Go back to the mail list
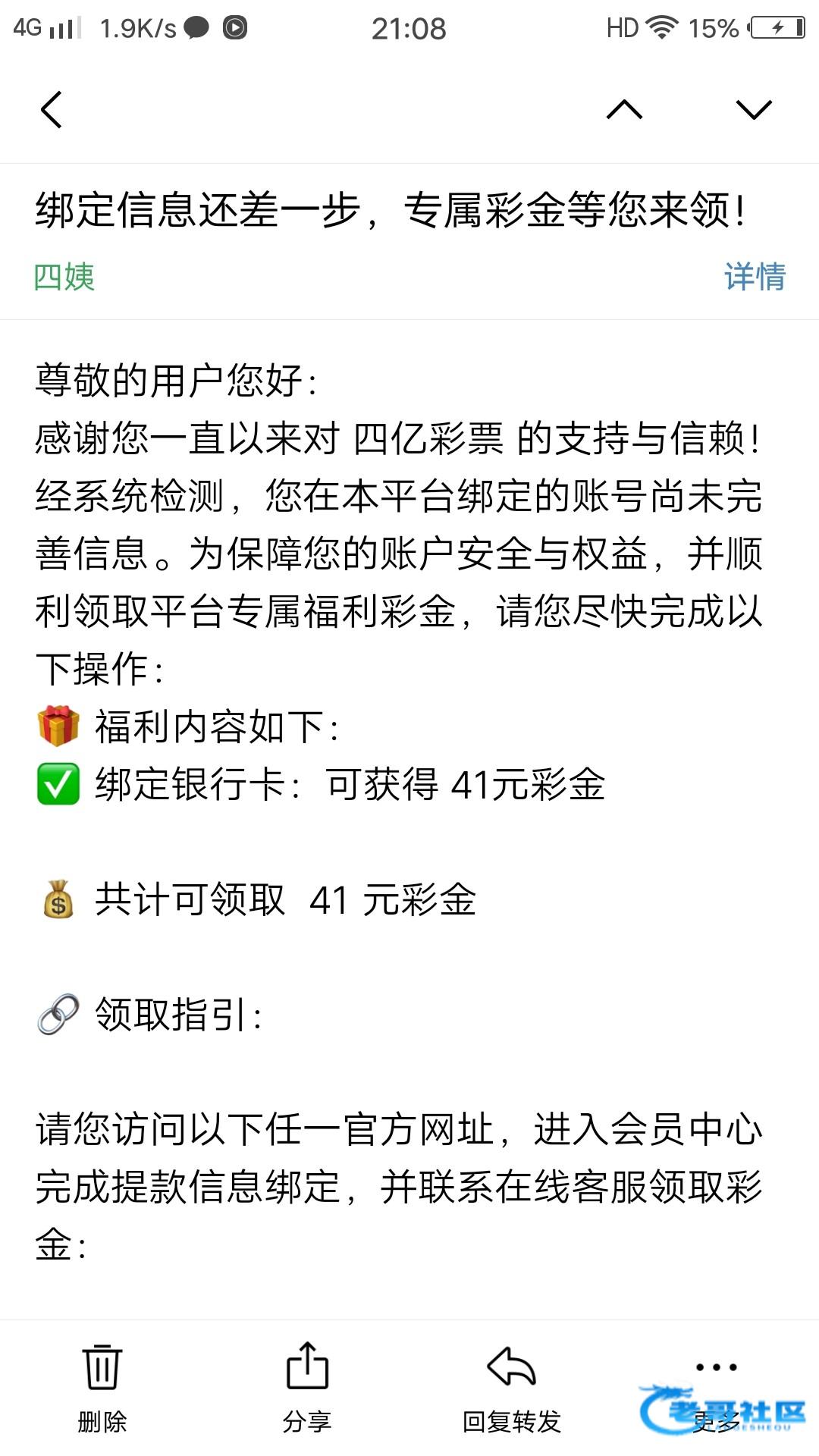 click(52, 110)
